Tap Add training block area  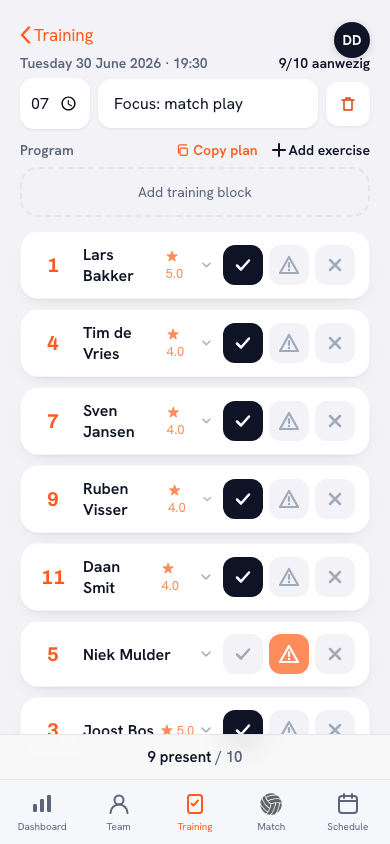point(195,192)
